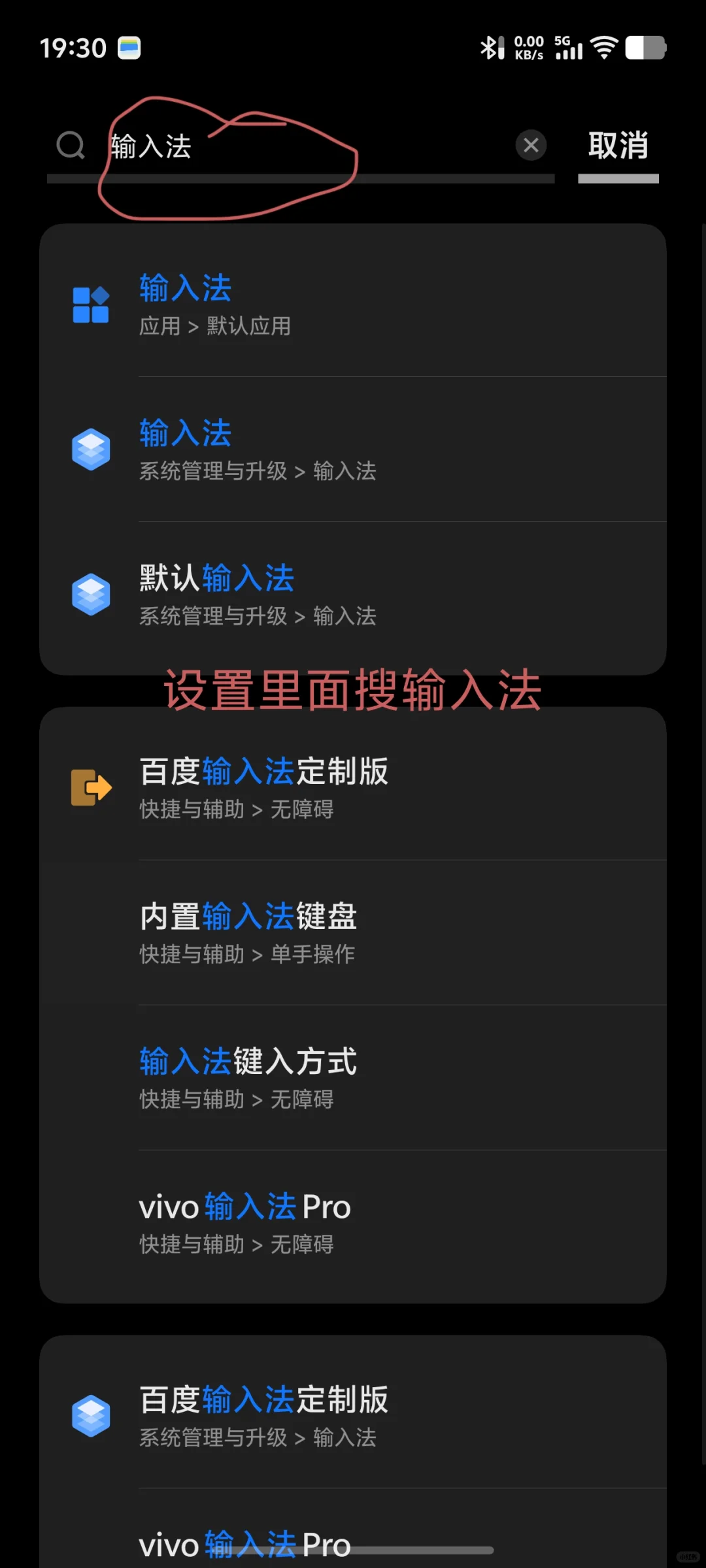Open 输入法 under 系统管理与升级
The image size is (706, 1568).
185,431
